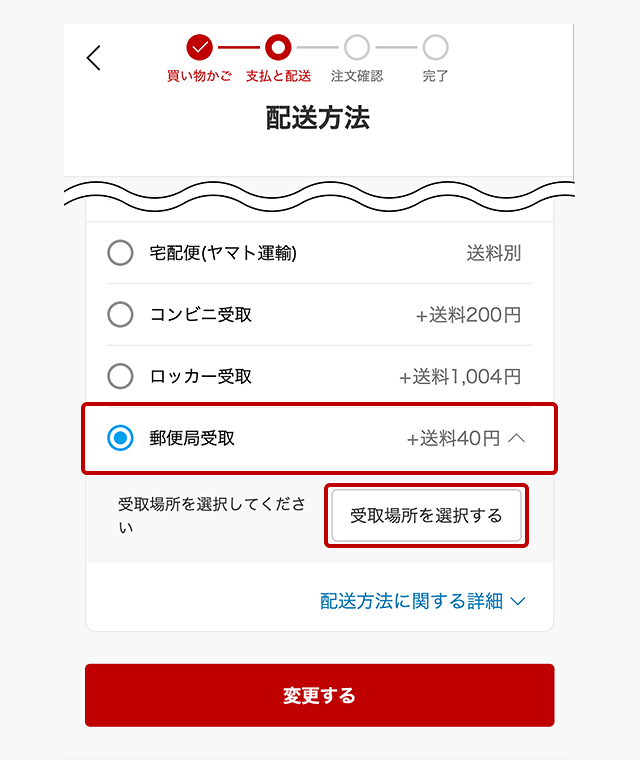640x760 pixels.
Task: Tap 受取場所を選択する button
Action: 426,516
